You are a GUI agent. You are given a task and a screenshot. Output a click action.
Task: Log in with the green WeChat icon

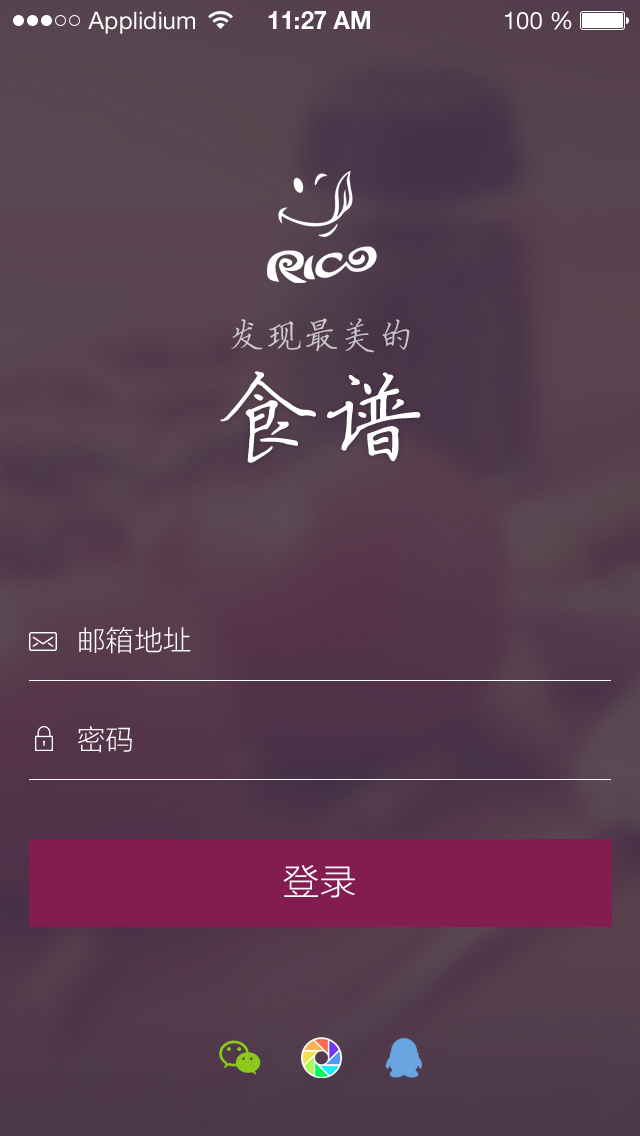pos(240,1057)
